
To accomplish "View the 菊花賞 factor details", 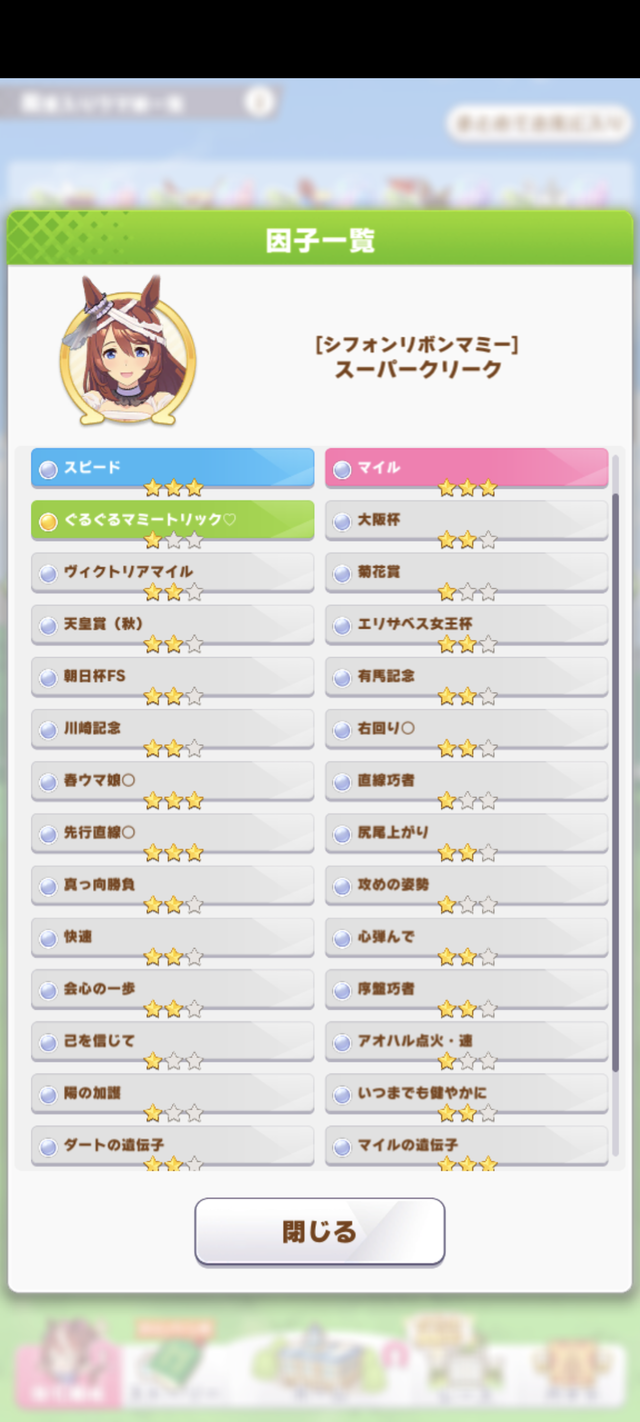I will pyautogui.click(x=466, y=572).
